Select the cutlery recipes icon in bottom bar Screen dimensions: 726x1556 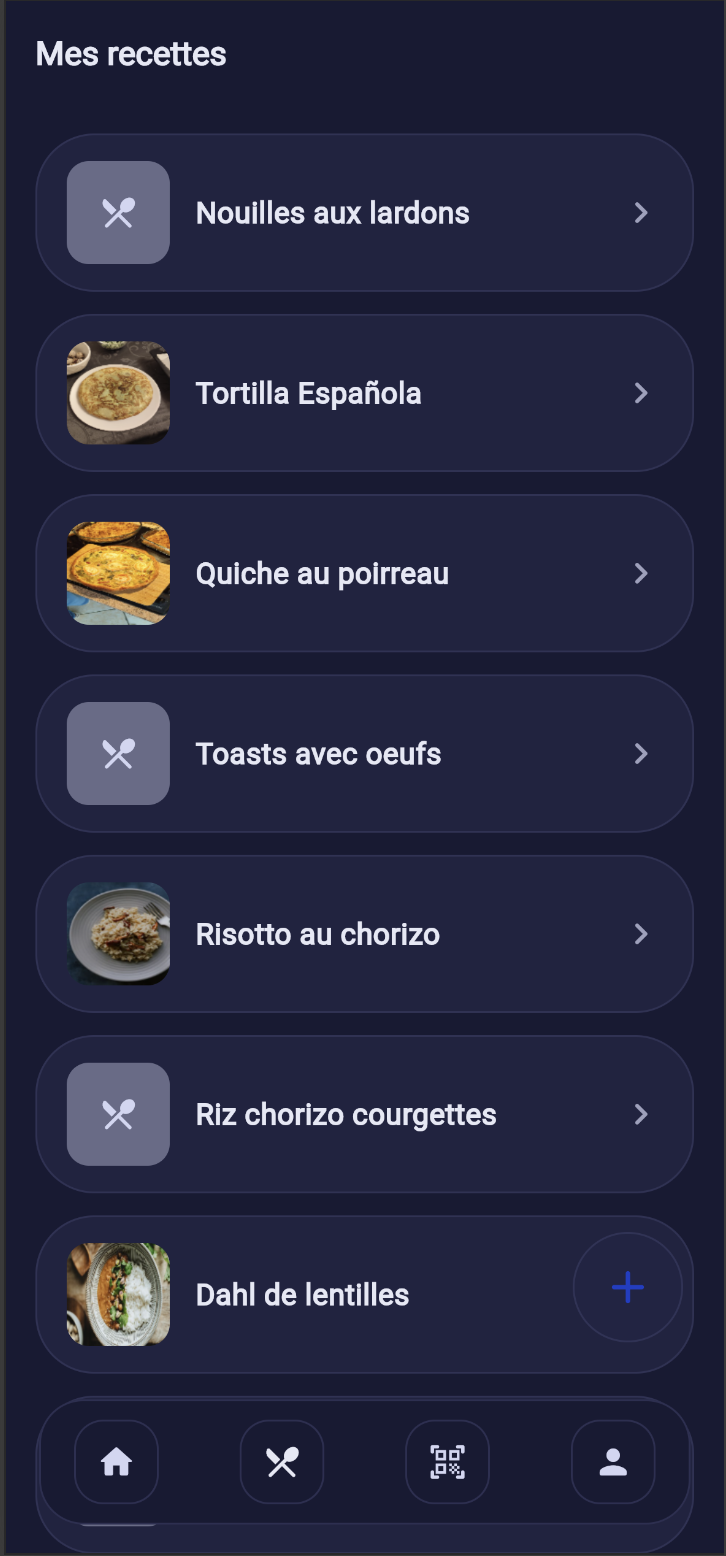pos(281,1461)
